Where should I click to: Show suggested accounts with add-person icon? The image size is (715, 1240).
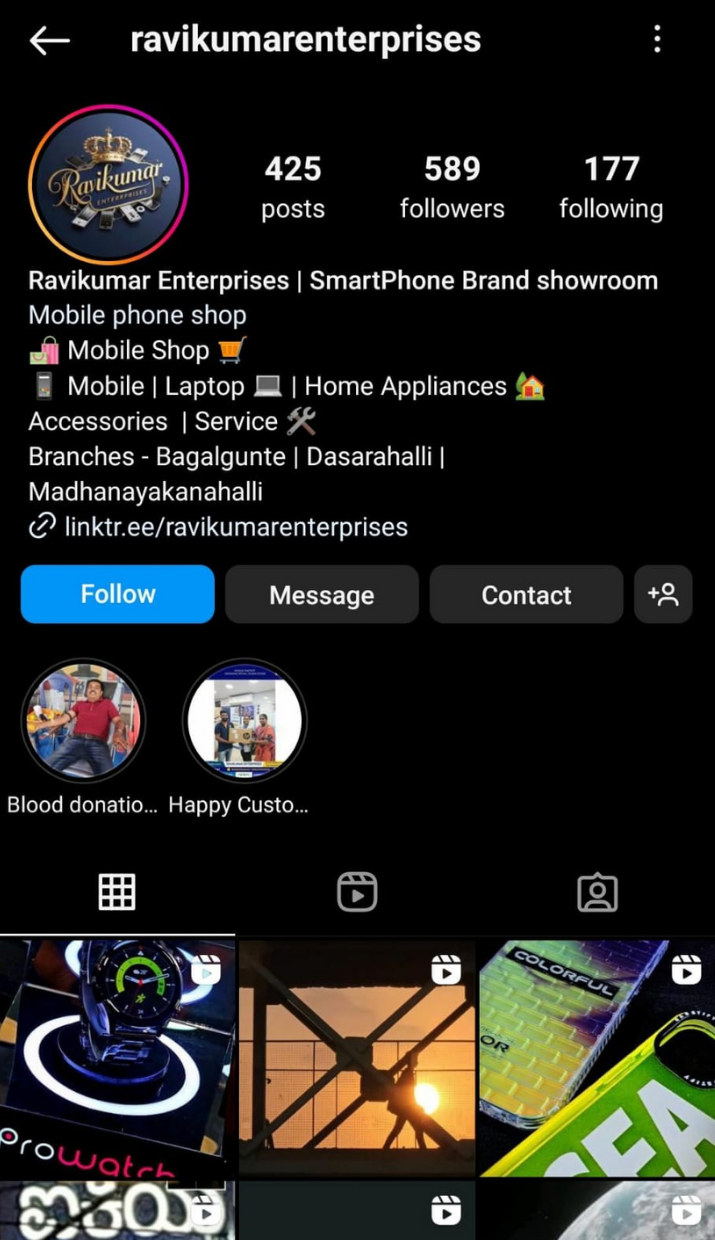[x=663, y=595]
